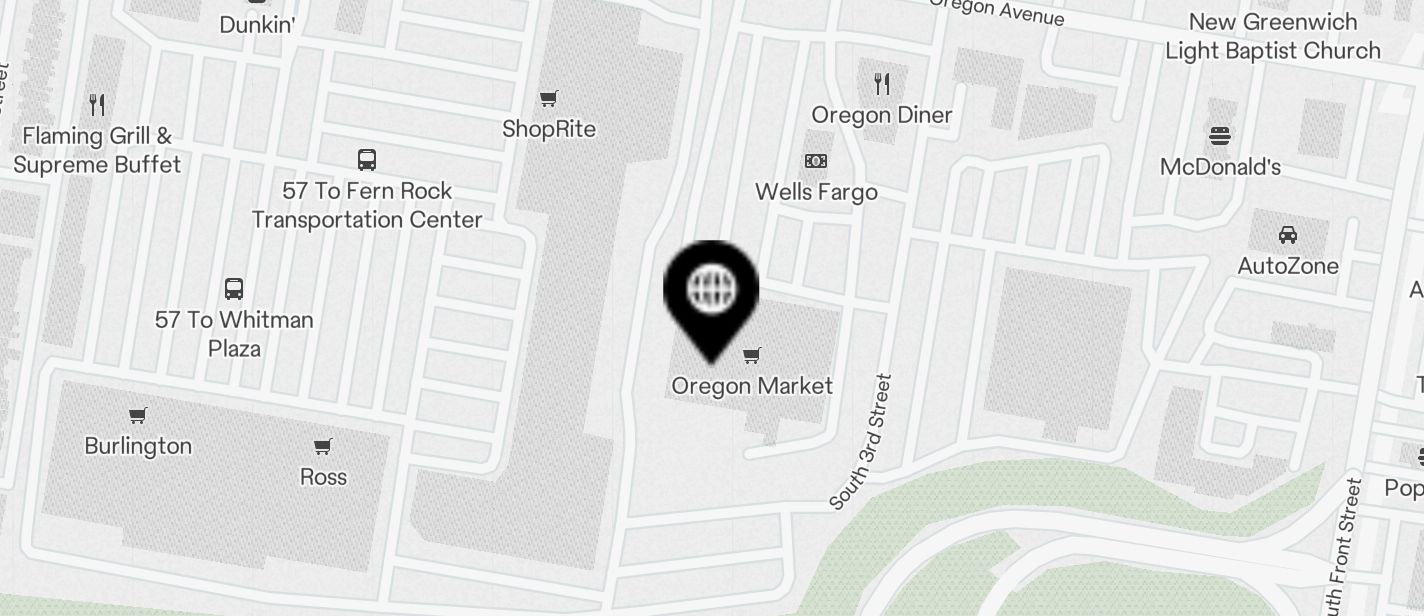Select the McDonald's place marker
Screen dimensions: 1424x616
point(1219,136)
